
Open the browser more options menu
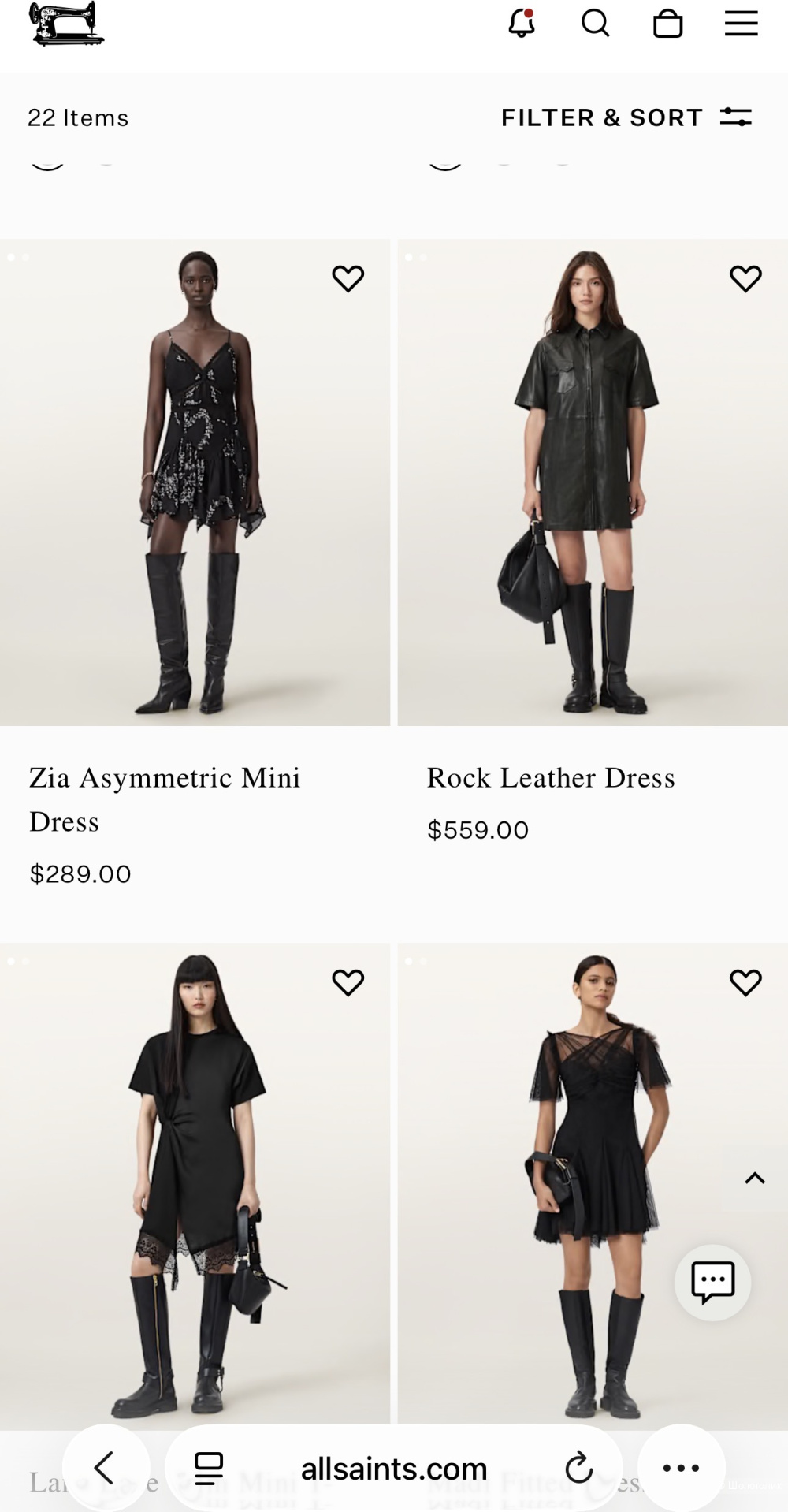coord(681,1467)
